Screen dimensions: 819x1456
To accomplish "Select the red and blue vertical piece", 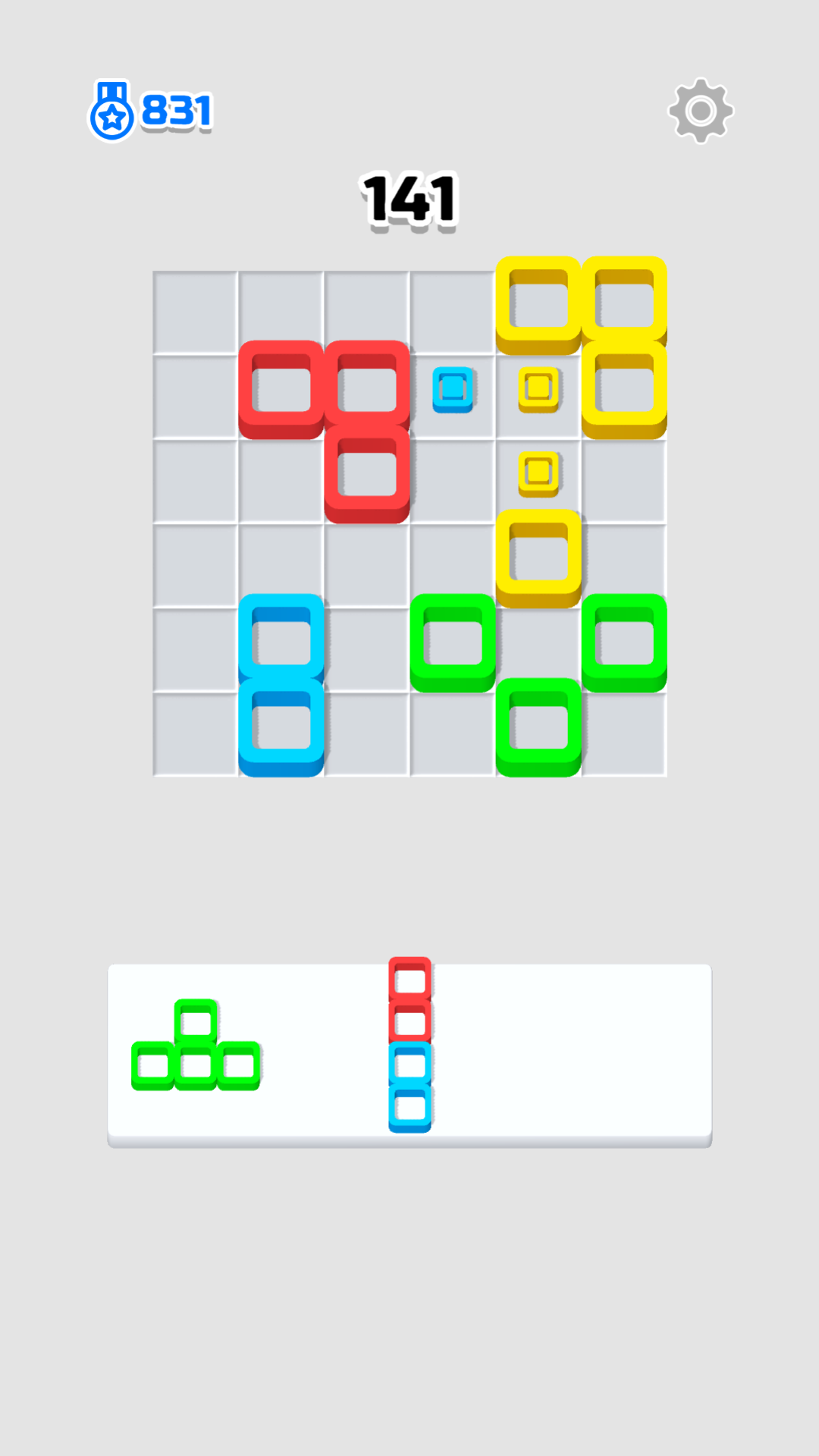I will (410, 1045).
